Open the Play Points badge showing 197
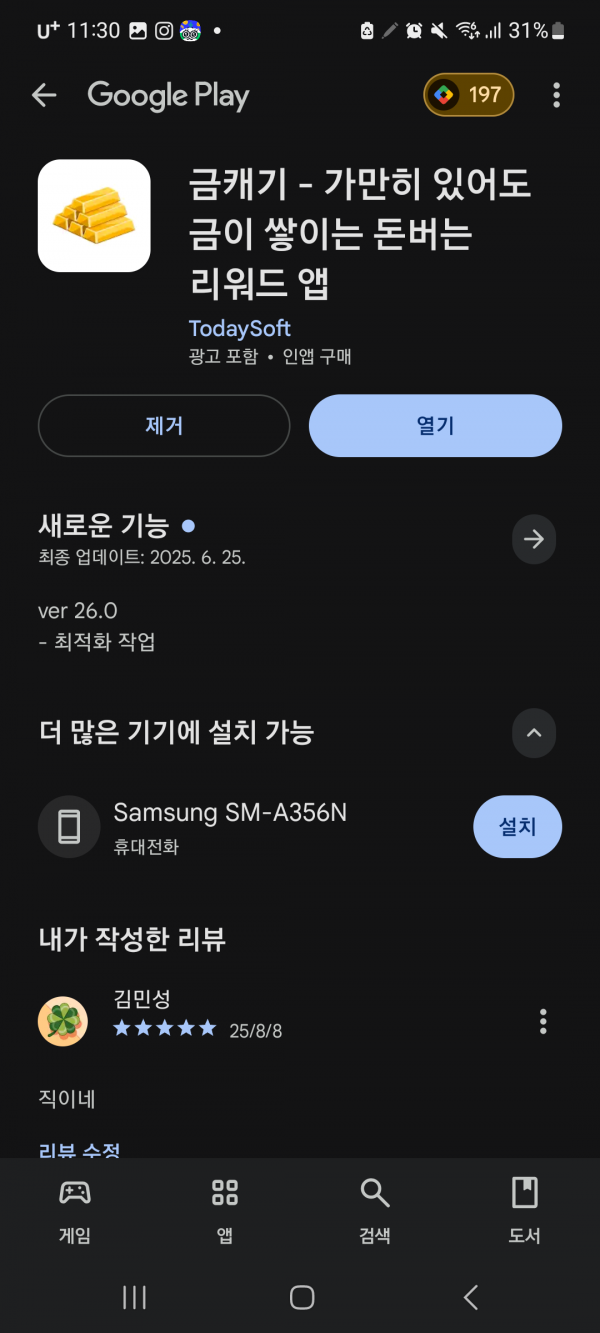This screenshot has height=1333, width=600. (469, 95)
